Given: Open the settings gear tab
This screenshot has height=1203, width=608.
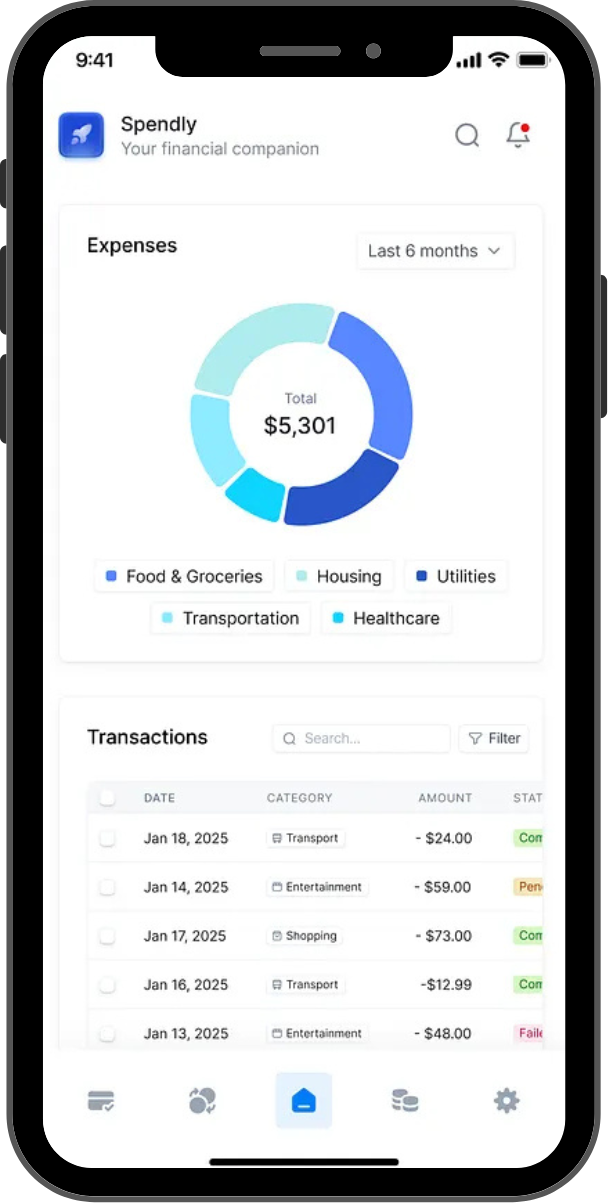Looking at the screenshot, I should coord(507,1101).
